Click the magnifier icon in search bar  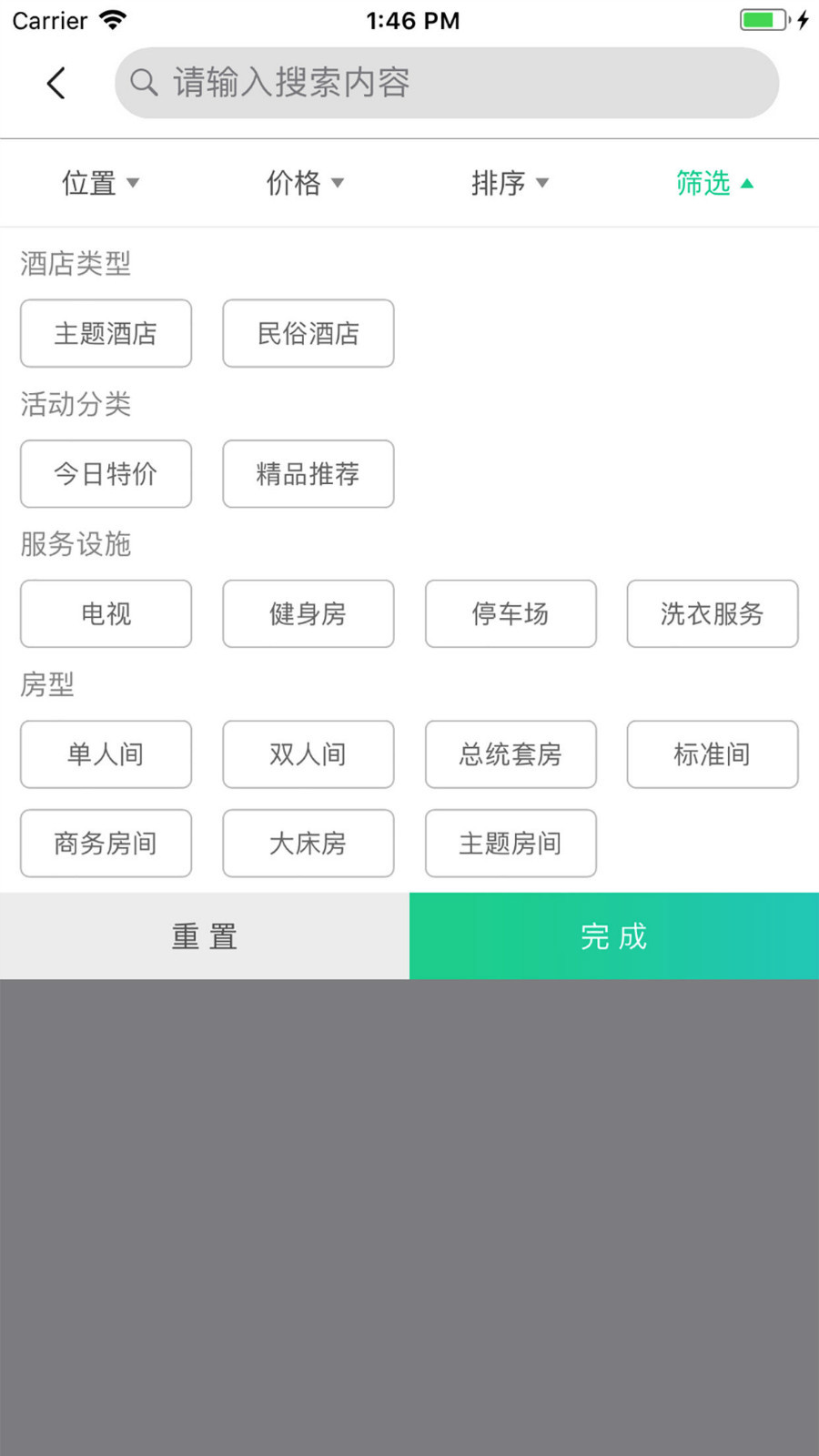(x=143, y=83)
